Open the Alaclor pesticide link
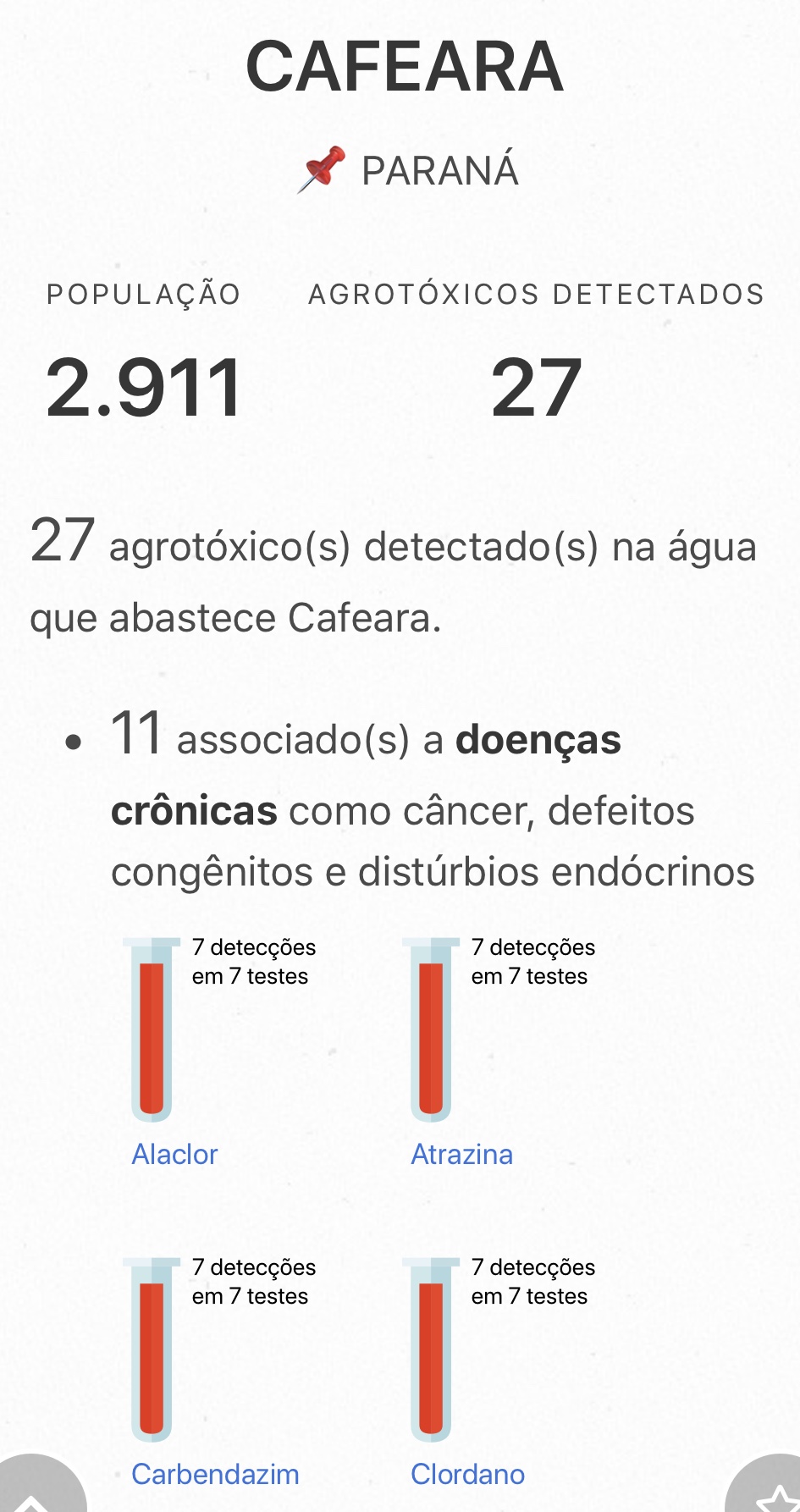This screenshot has height=1512, width=800. click(174, 1154)
